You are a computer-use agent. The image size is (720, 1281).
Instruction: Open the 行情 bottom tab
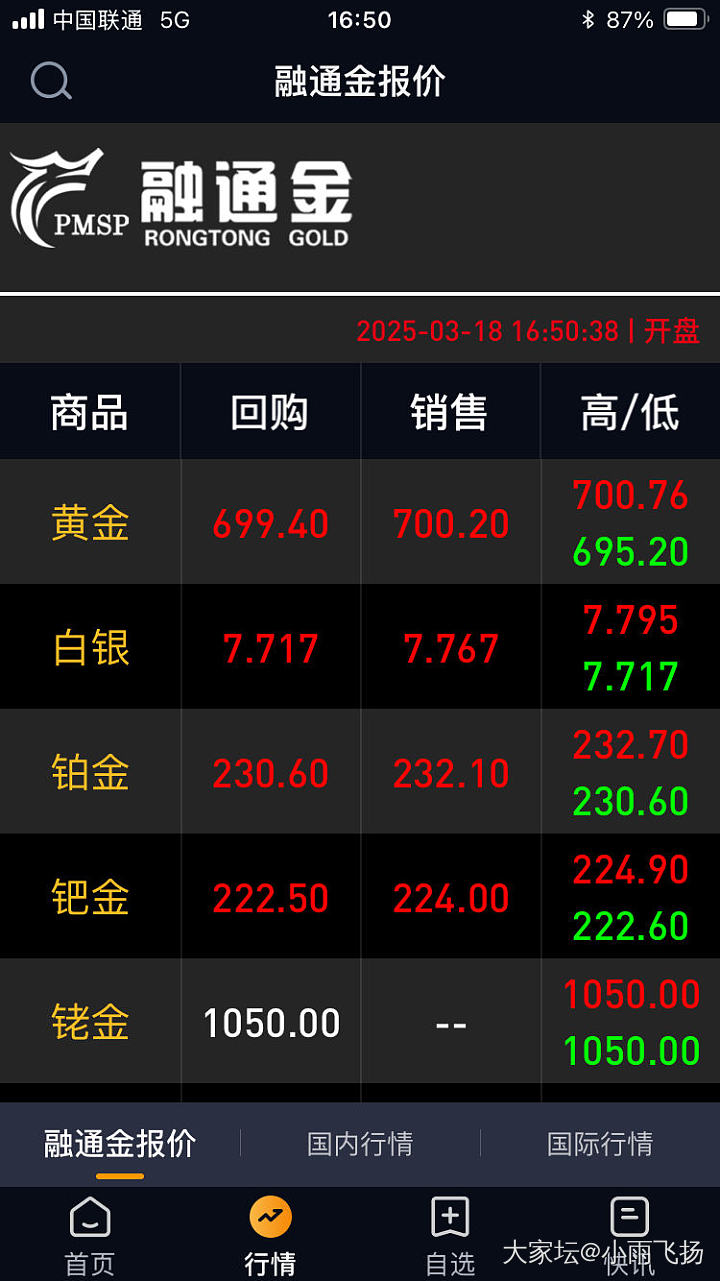coord(270,1236)
